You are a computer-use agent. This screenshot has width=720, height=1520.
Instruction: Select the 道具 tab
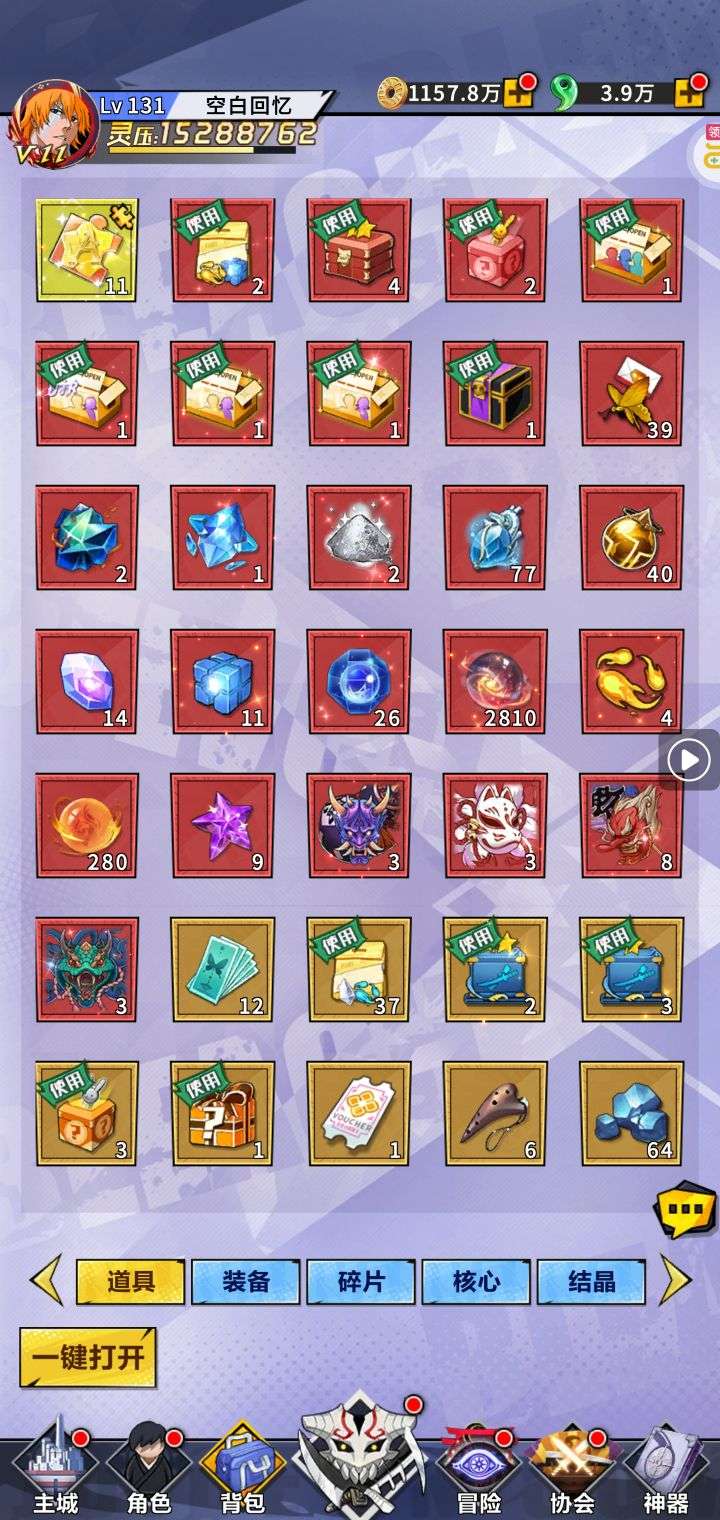(x=131, y=1281)
